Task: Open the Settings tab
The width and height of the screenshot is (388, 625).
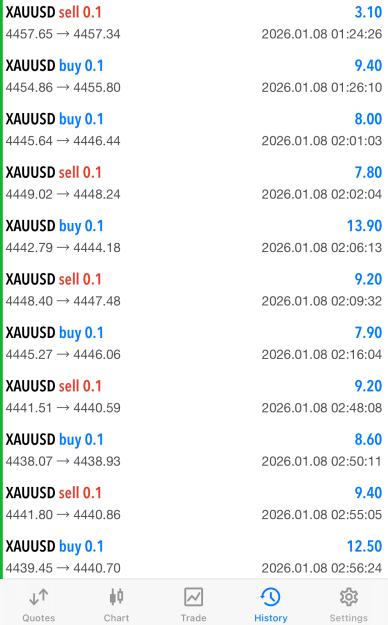Action: 349,604
